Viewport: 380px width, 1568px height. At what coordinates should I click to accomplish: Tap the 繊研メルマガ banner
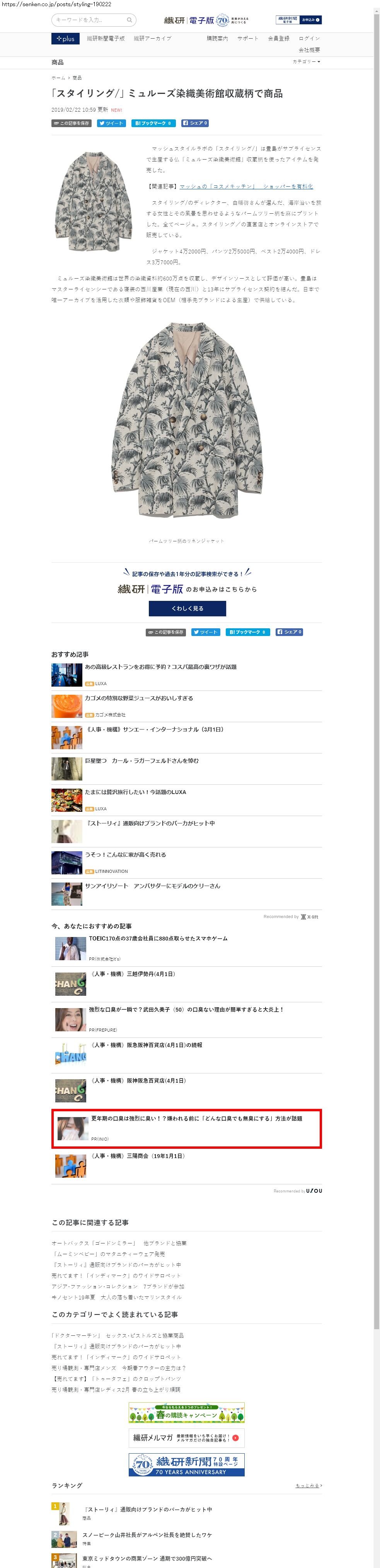[186, 1438]
